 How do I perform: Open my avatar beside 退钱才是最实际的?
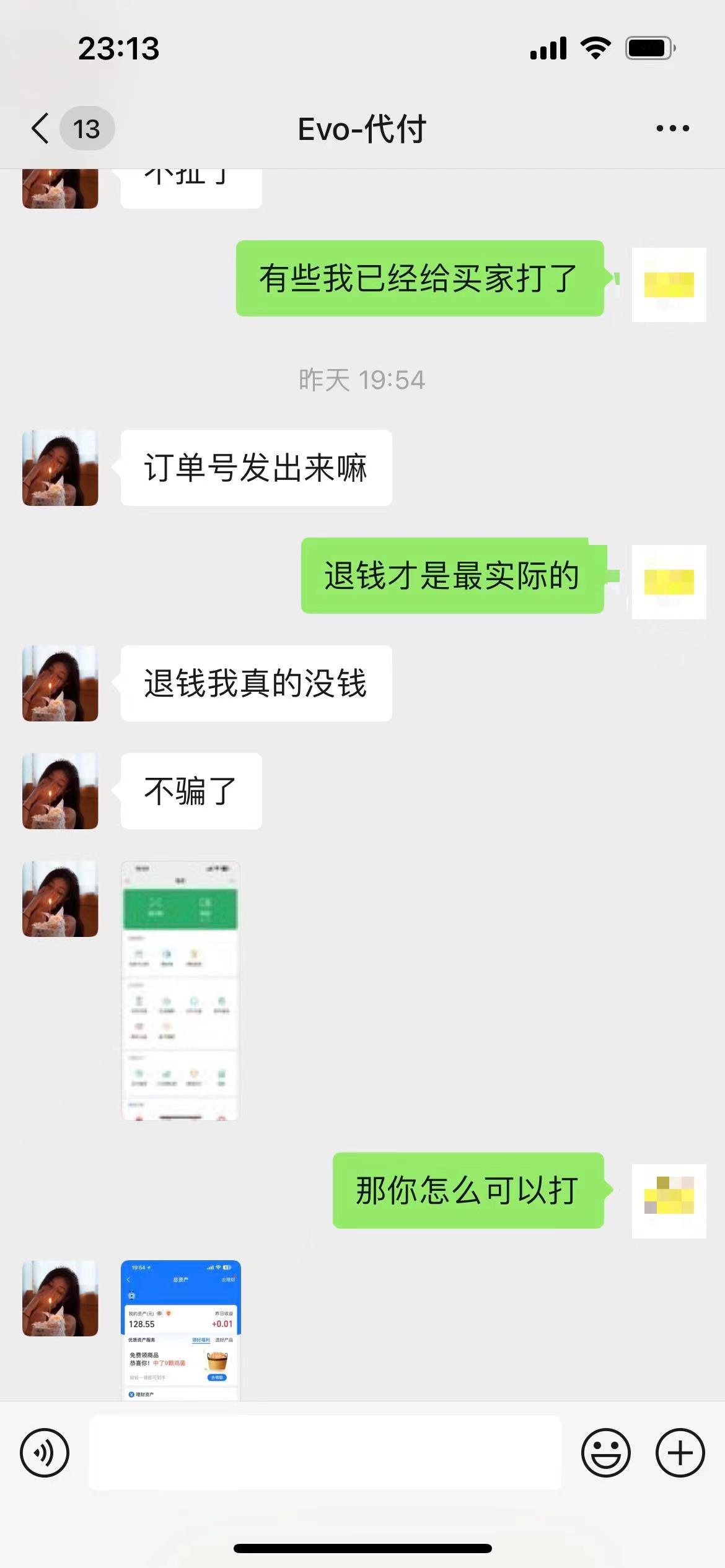669,581
